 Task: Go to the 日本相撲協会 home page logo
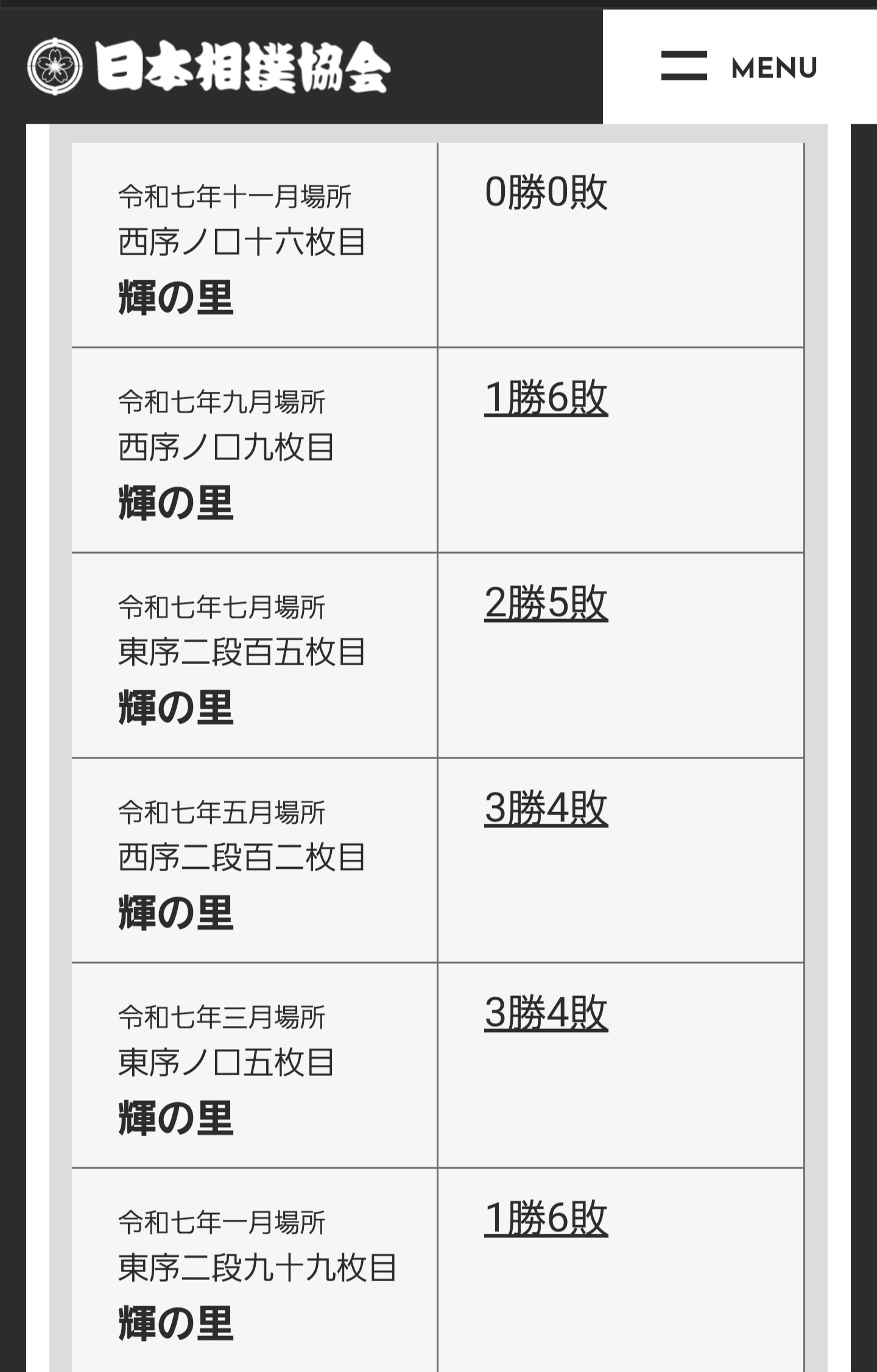pos(209,67)
